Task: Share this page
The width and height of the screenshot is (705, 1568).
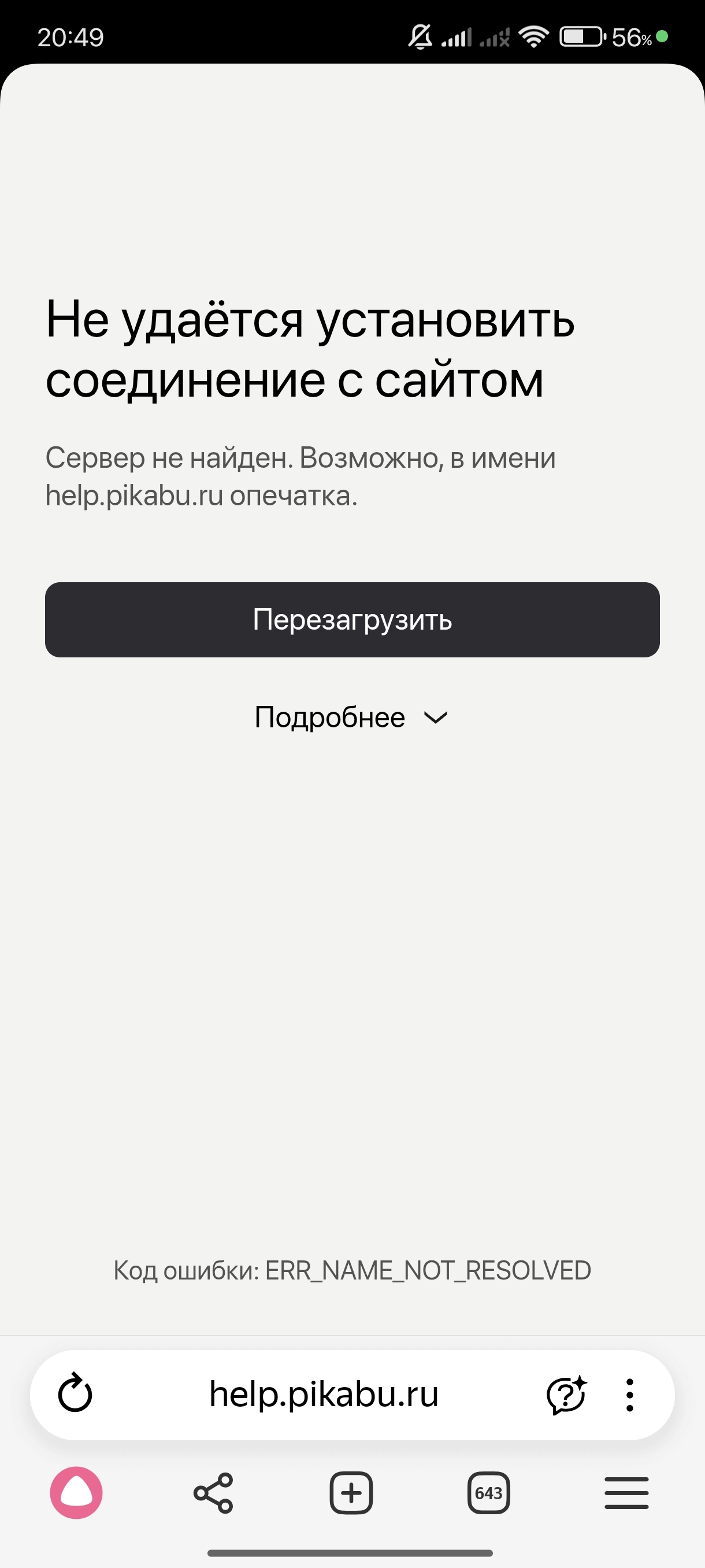Action: (213, 1492)
